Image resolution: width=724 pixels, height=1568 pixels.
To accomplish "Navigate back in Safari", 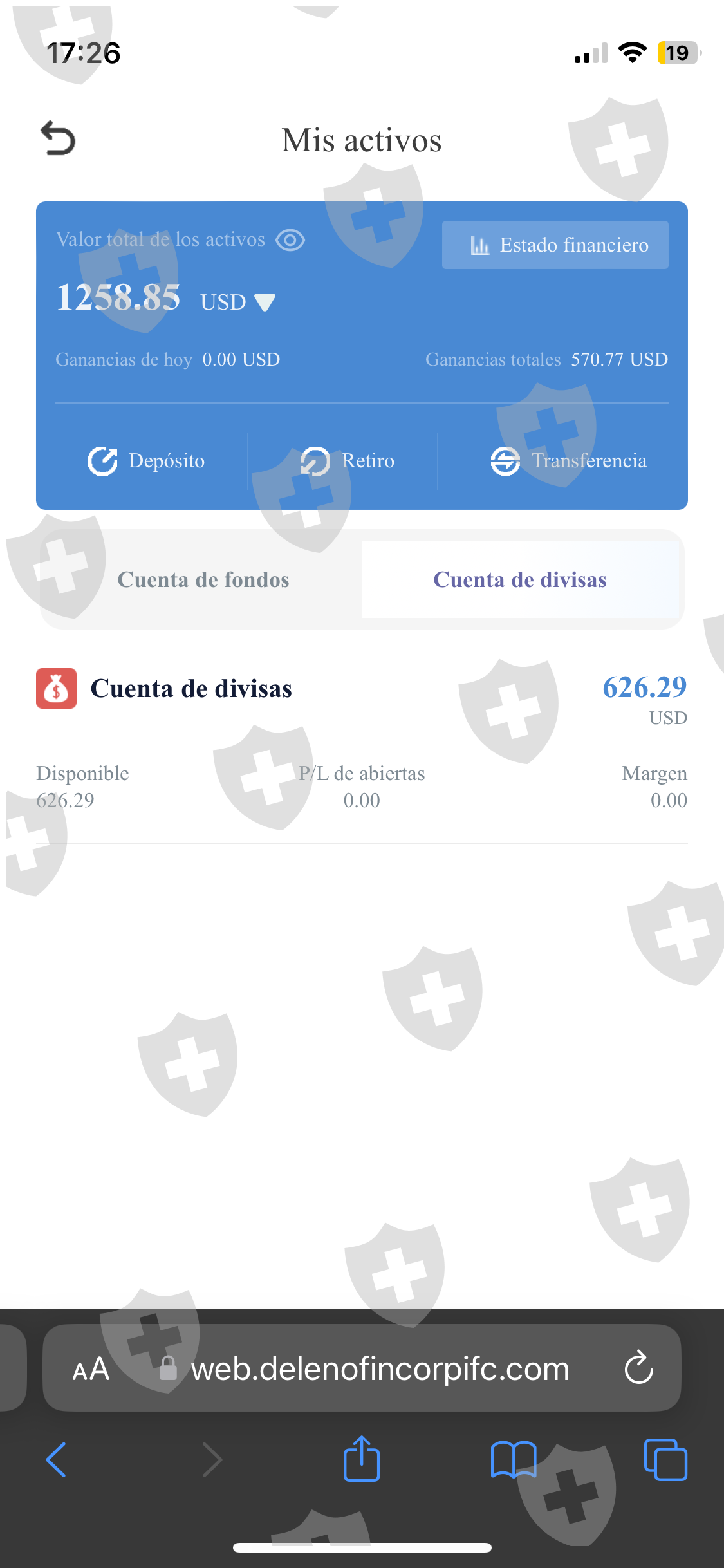I will click(57, 1459).
